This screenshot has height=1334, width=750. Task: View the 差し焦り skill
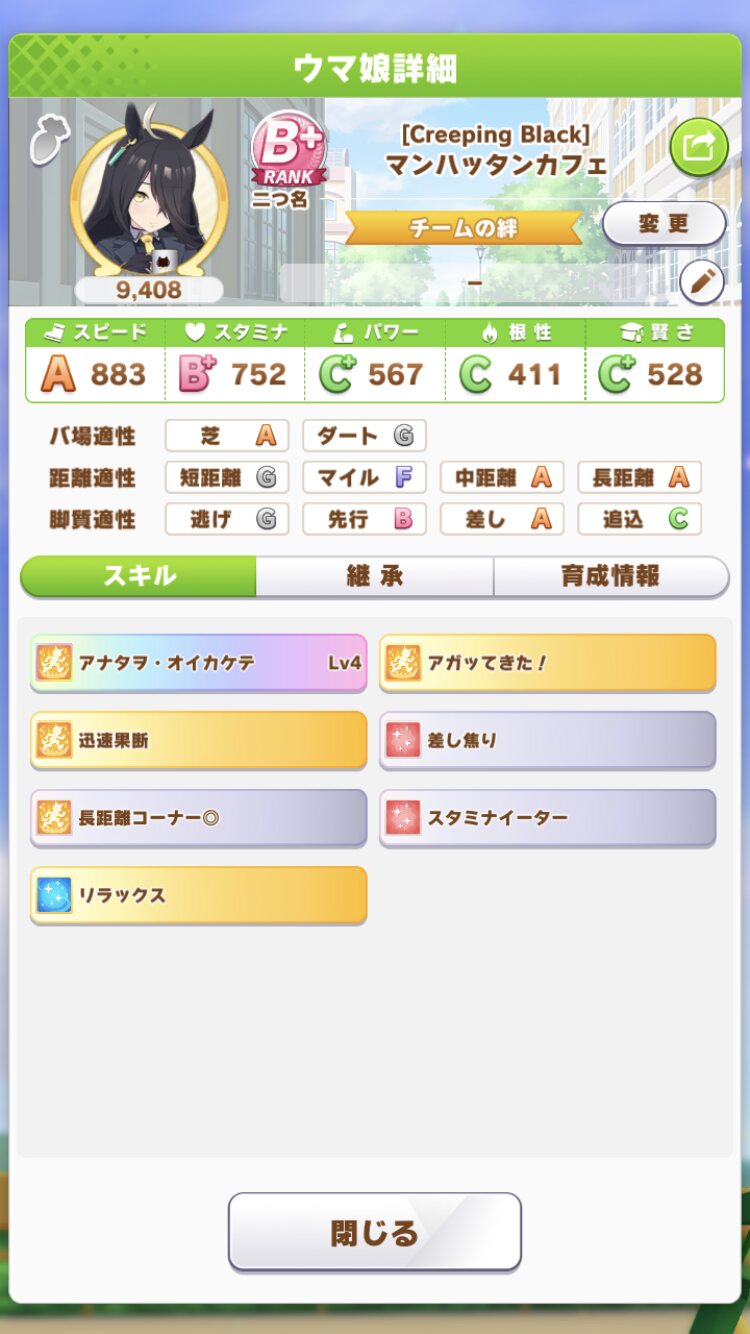point(547,740)
